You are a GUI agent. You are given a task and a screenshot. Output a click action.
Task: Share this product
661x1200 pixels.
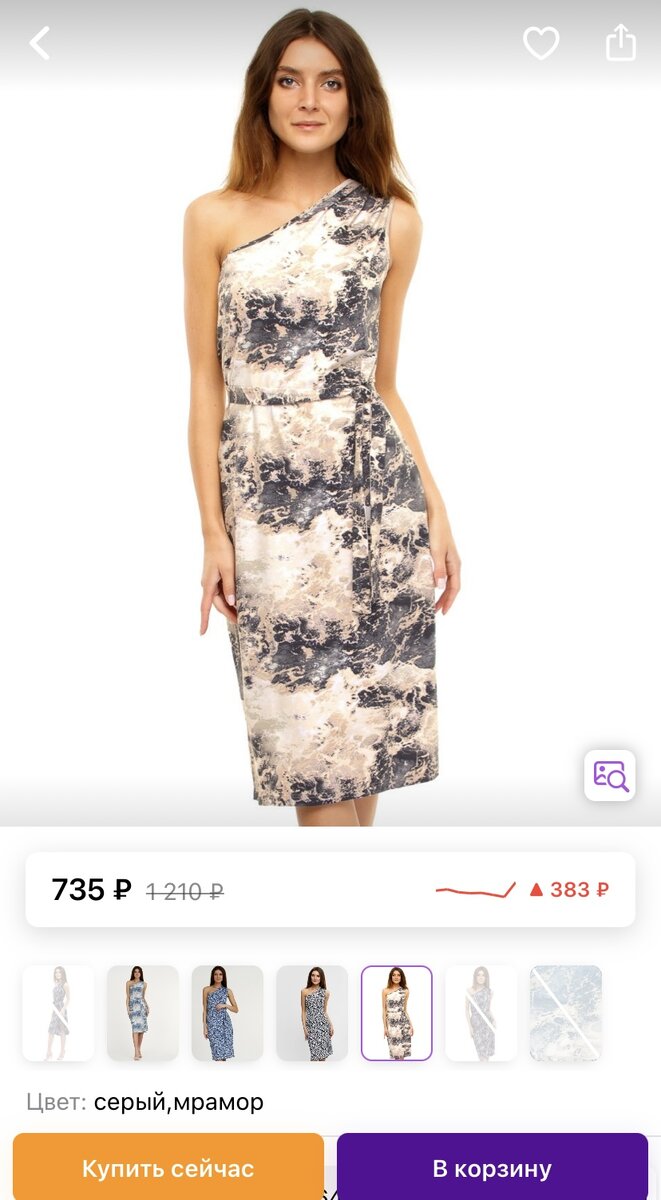621,42
